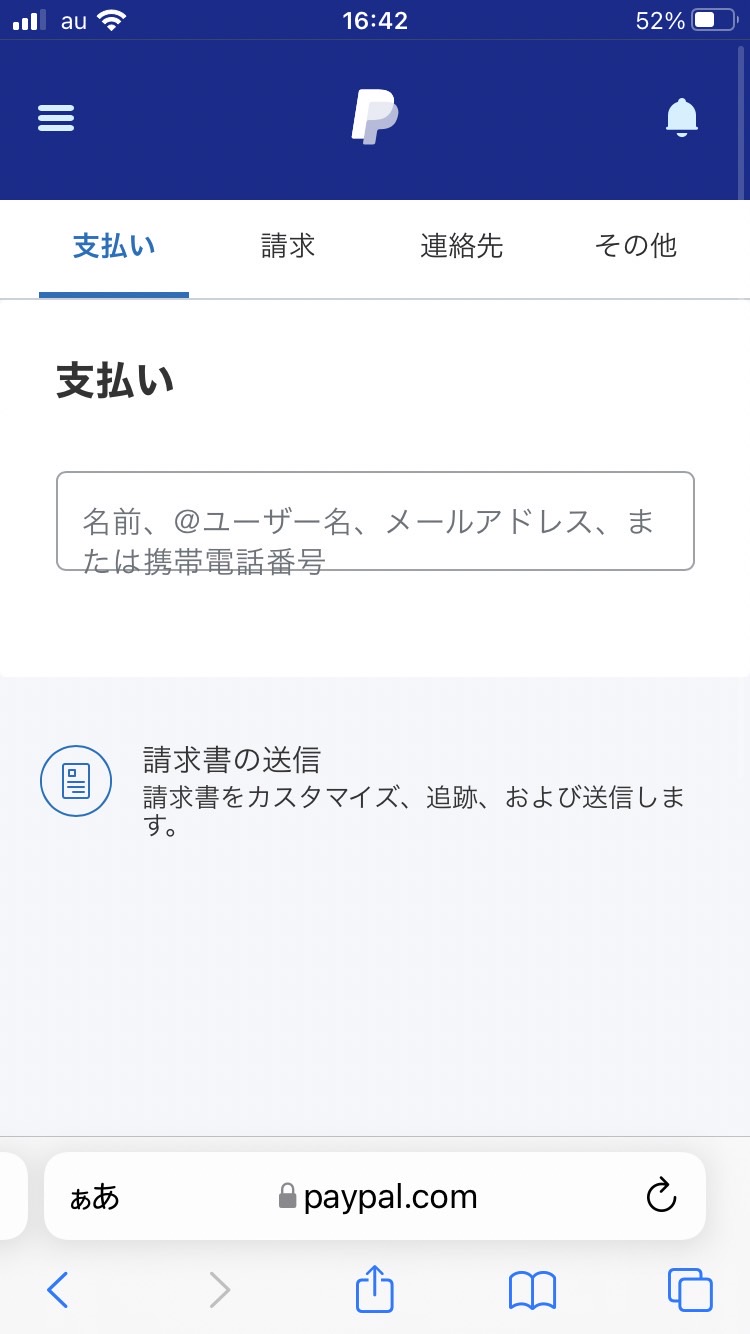The width and height of the screenshot is (750, 1334).
Task: Open the hamburger menu
Action: [56, 119]
